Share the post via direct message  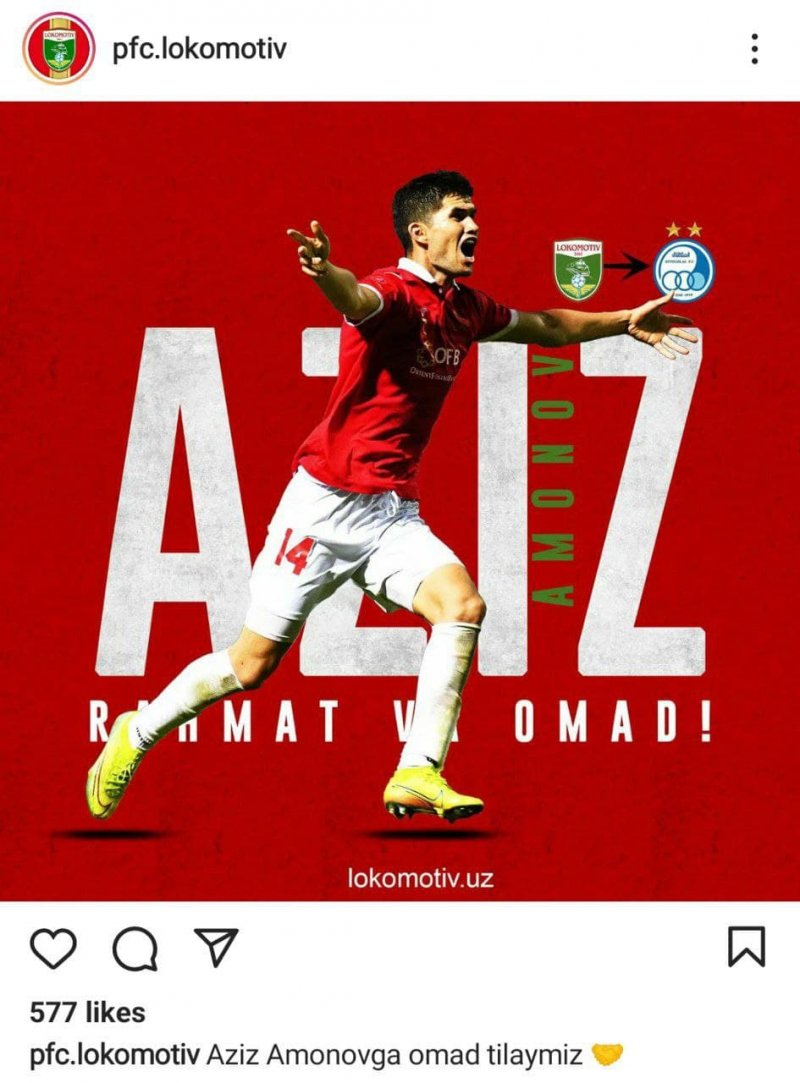(x=215, y=946)
